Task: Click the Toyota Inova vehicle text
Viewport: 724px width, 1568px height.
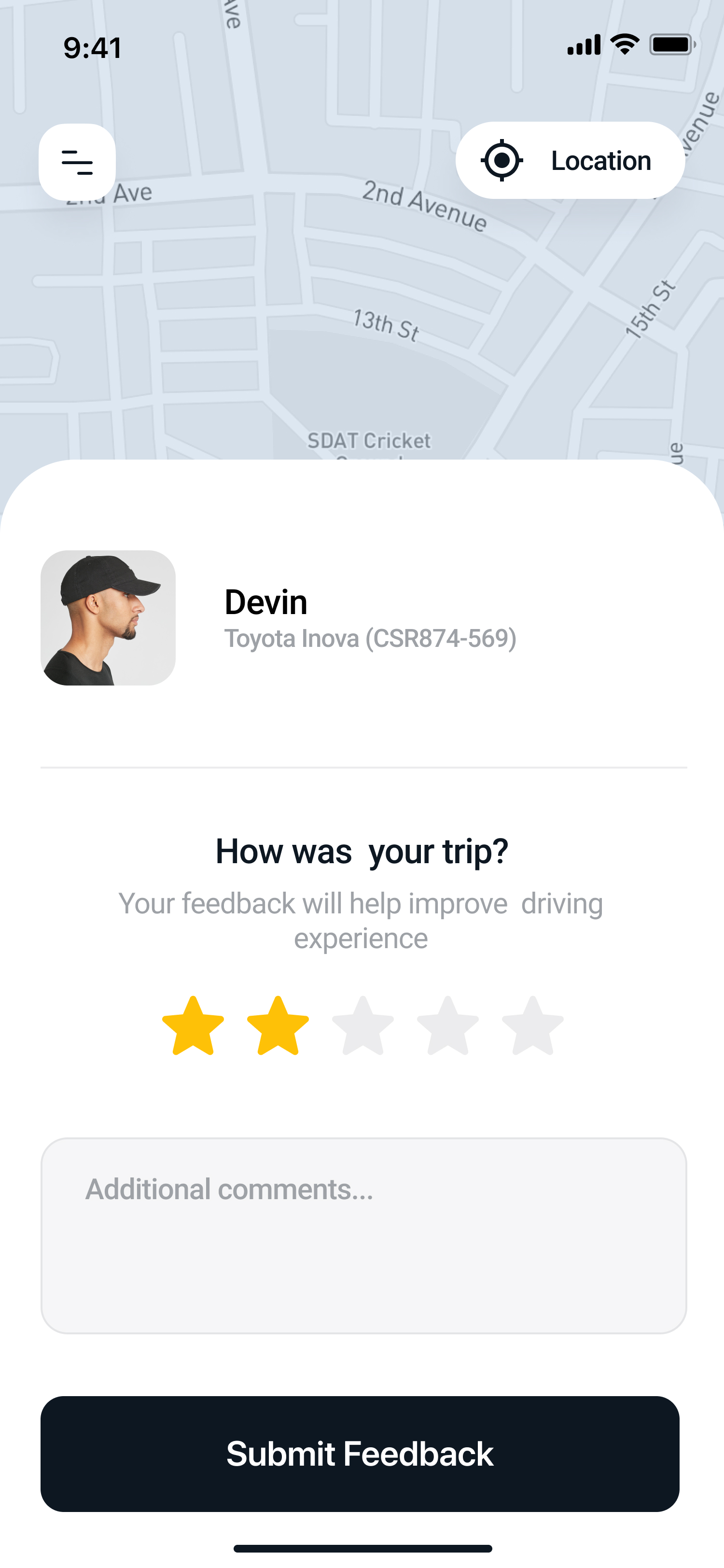Action: click(x=370, y=639)
